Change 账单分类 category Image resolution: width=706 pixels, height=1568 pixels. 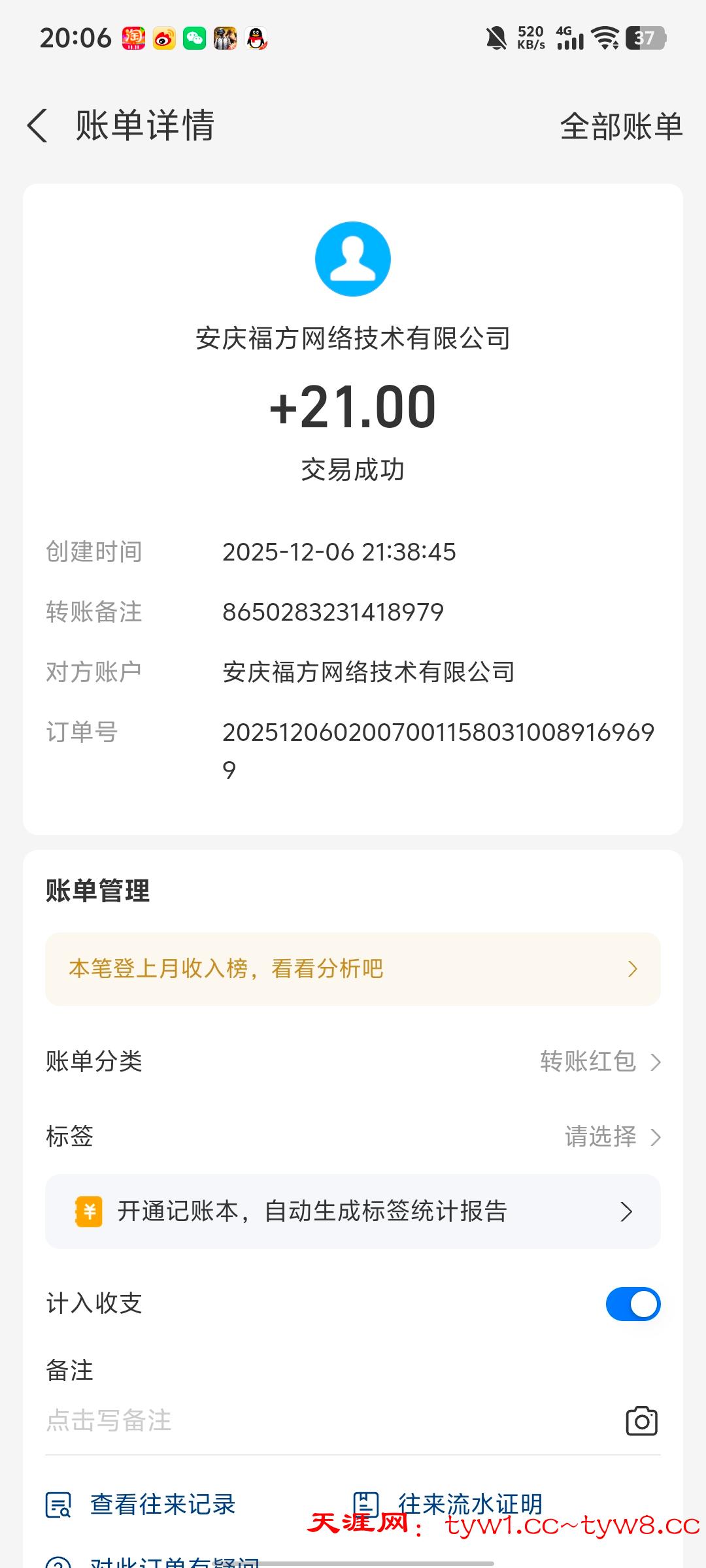(600, 1062)
